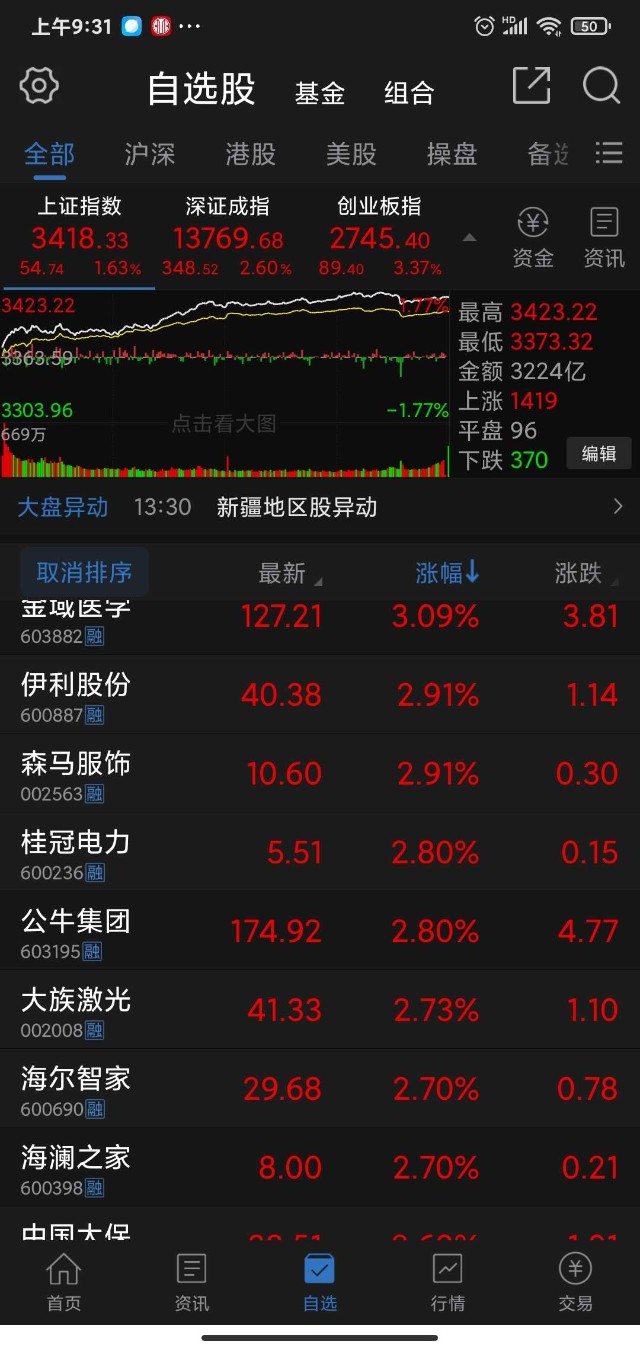The width and height of the screenshot is (640, 1351).
Task: Tap 取消排序 to cancel sorting
Action: [84, 573]
